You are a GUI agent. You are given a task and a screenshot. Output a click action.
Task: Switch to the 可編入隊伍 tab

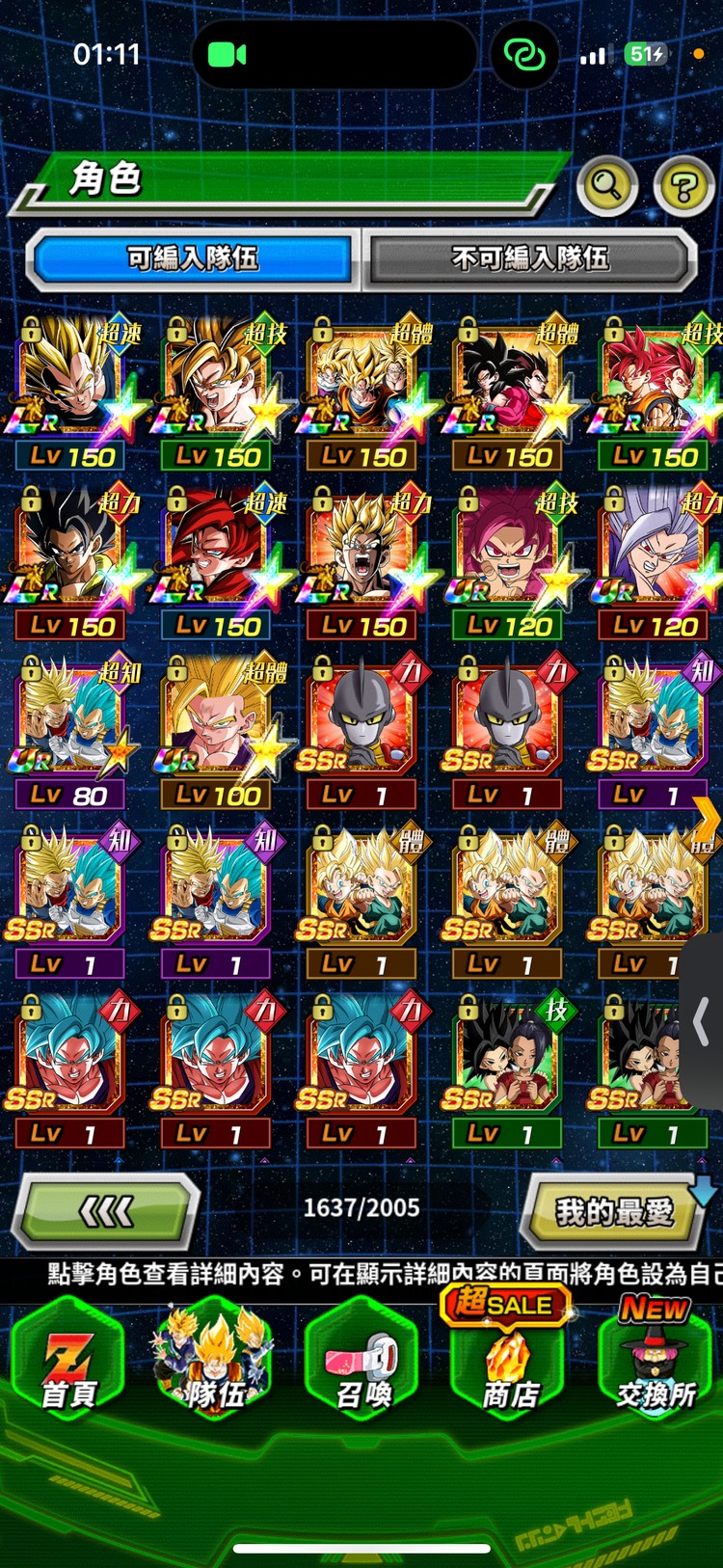pyautogui.click(x=193, y=258)
